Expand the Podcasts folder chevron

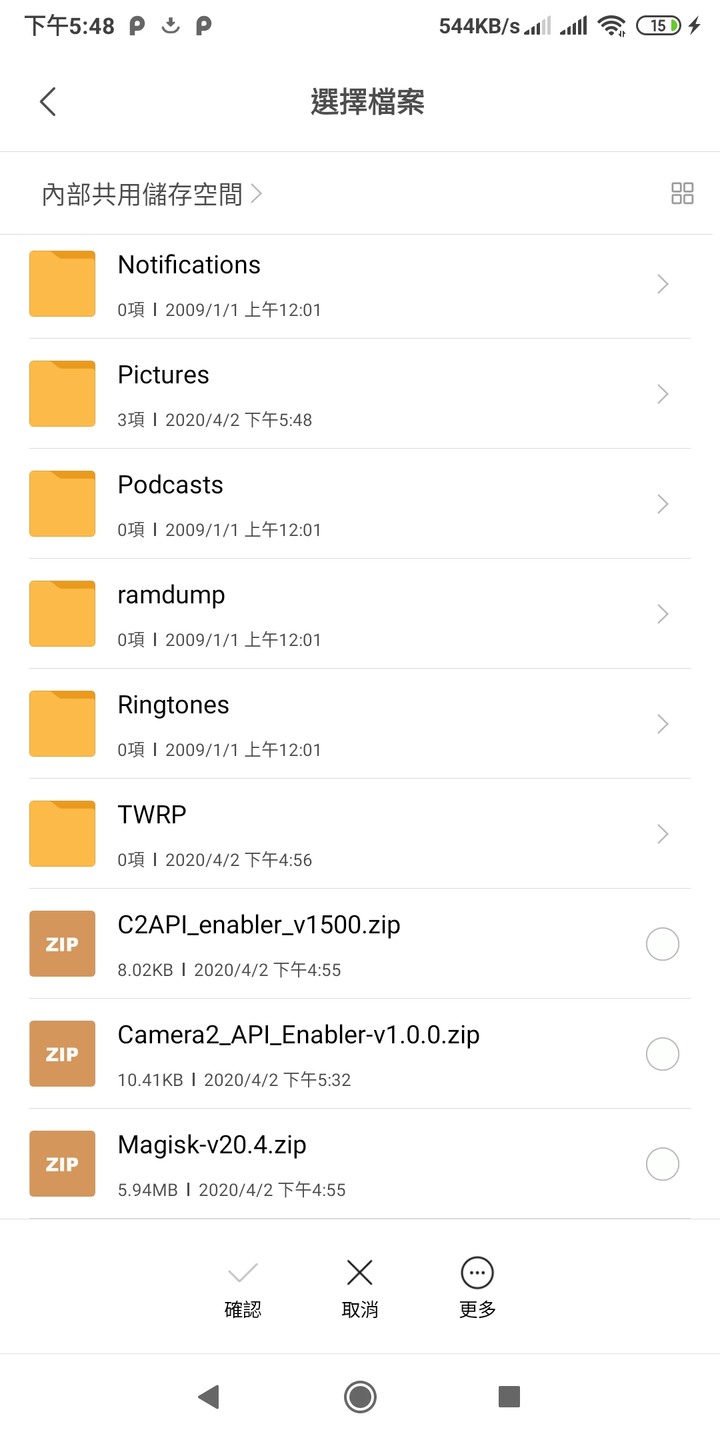coord(662,503)
